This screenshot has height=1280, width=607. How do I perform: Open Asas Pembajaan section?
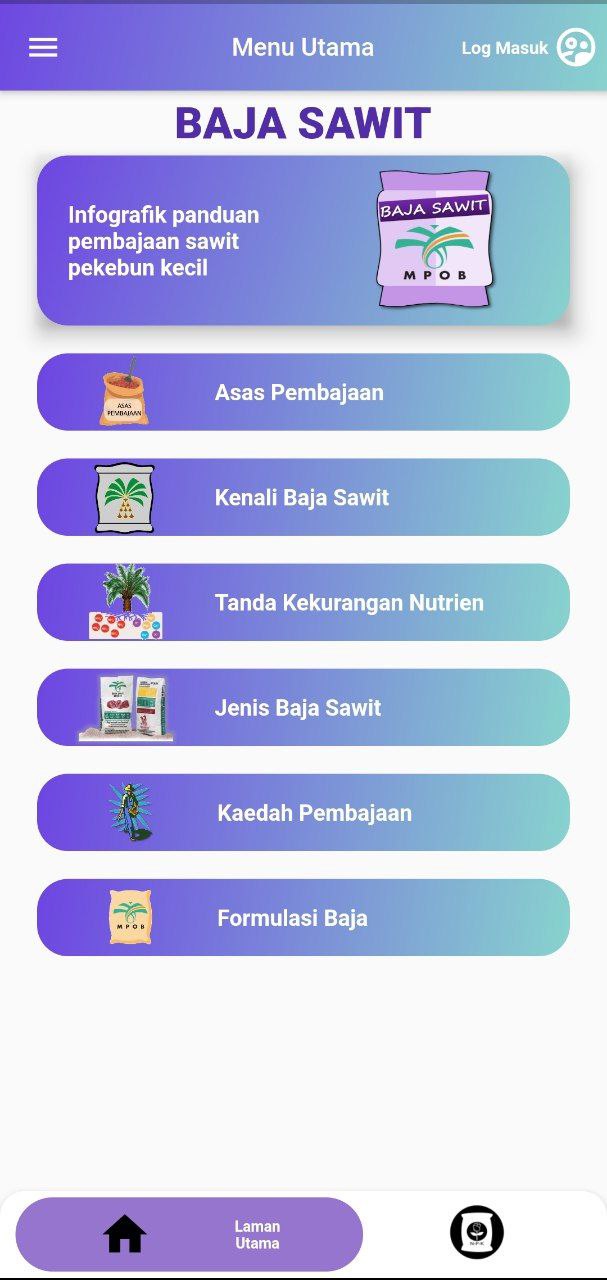[303, 392]
